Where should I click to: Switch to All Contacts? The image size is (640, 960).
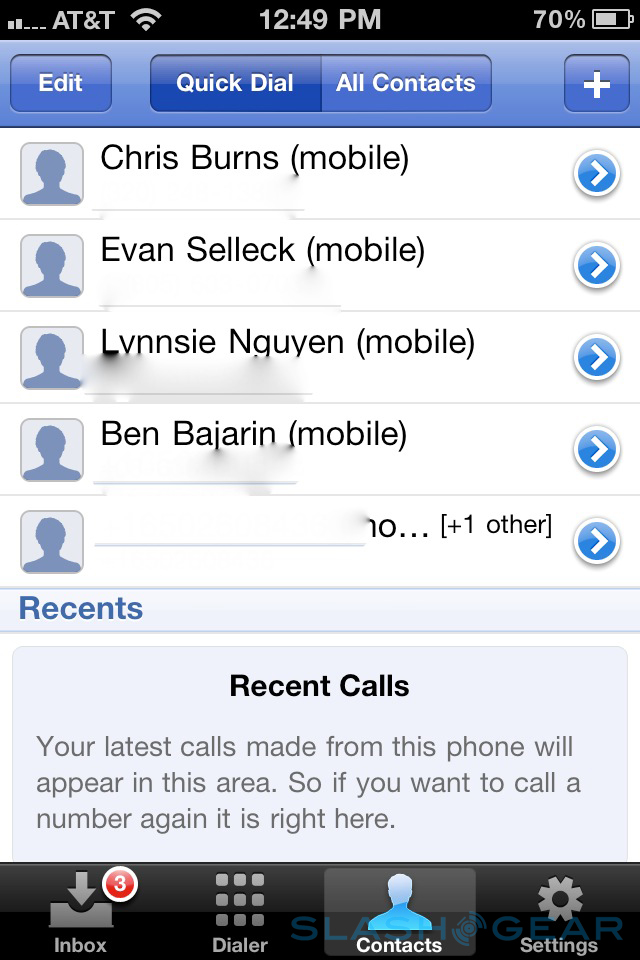click(406, 83)
